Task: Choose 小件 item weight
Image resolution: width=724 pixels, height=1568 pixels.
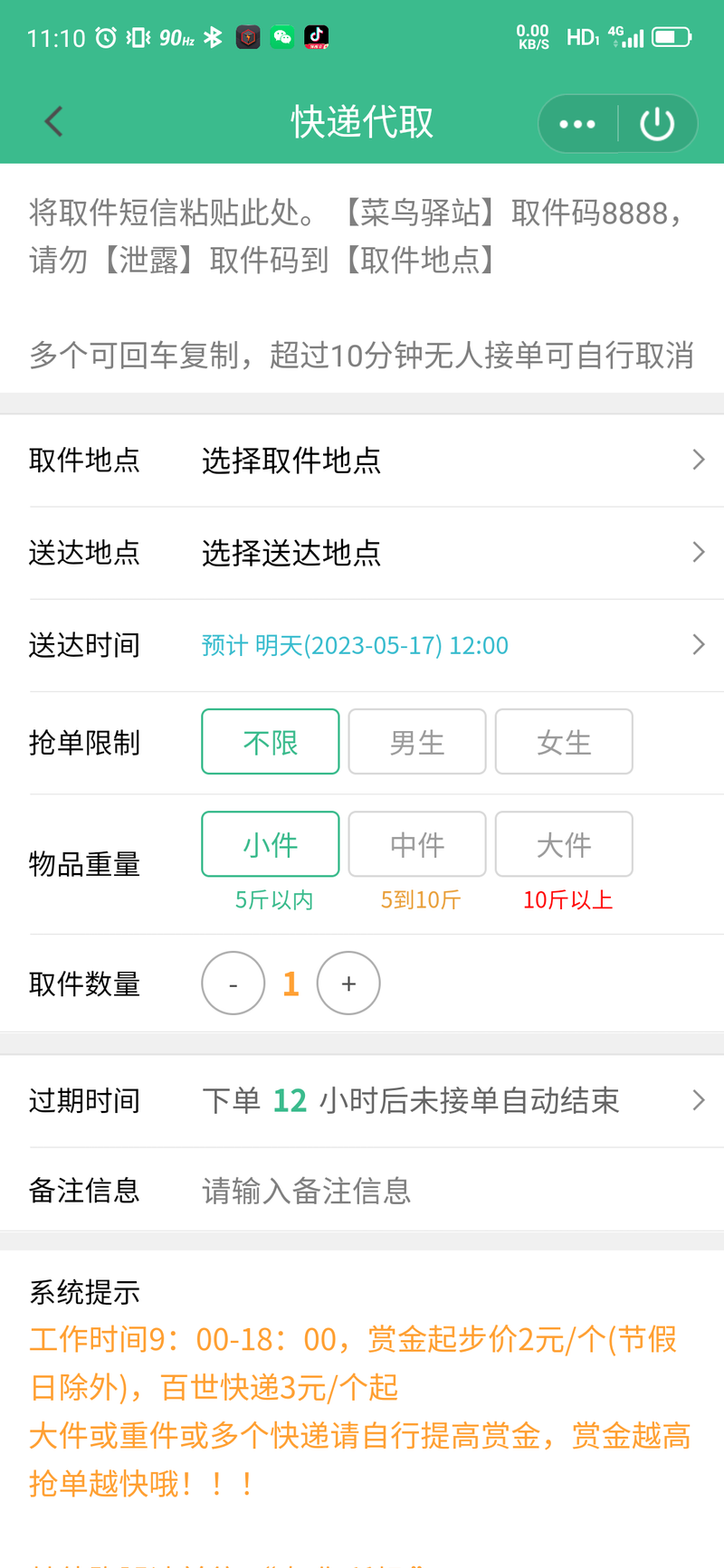Action: (x=271, y=844)
